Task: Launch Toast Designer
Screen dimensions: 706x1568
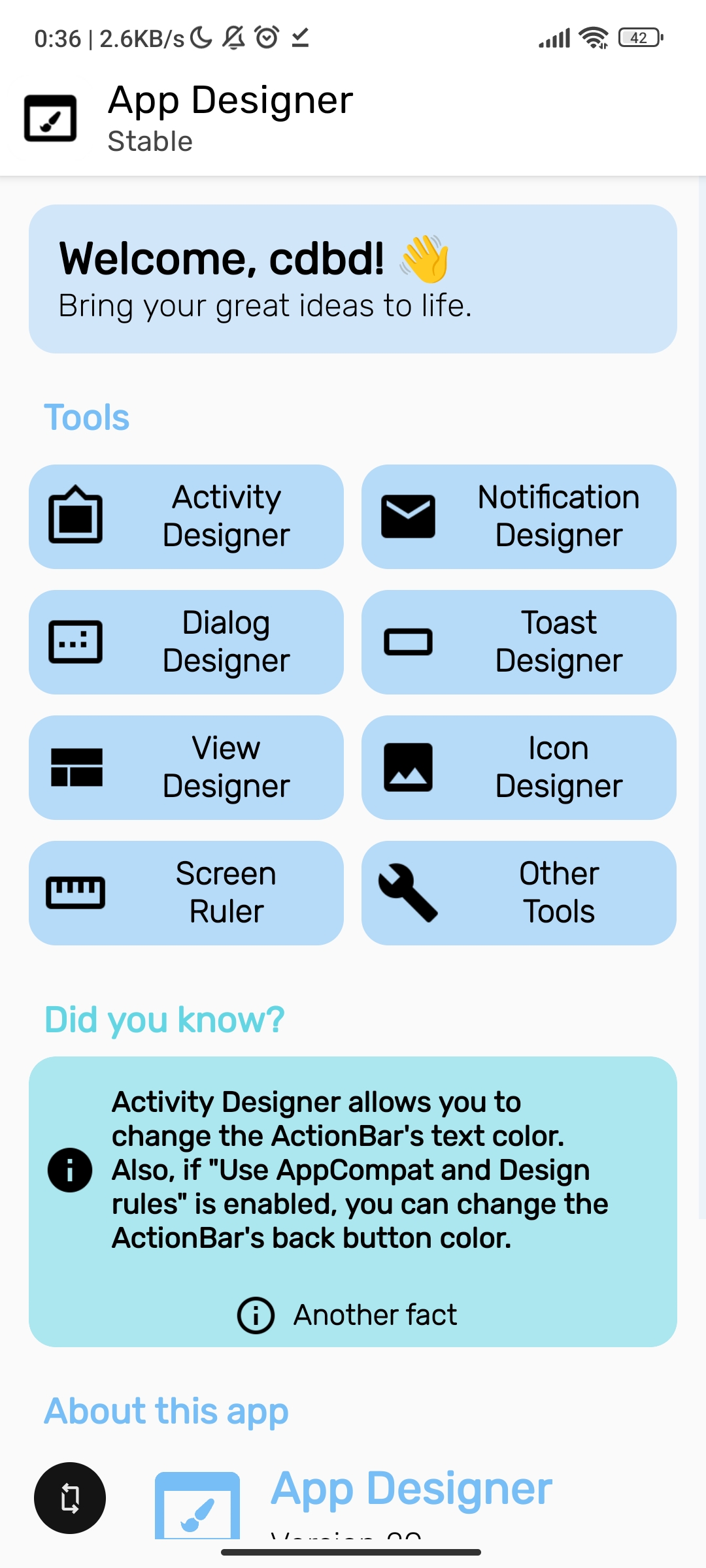Action: (519, 642)
